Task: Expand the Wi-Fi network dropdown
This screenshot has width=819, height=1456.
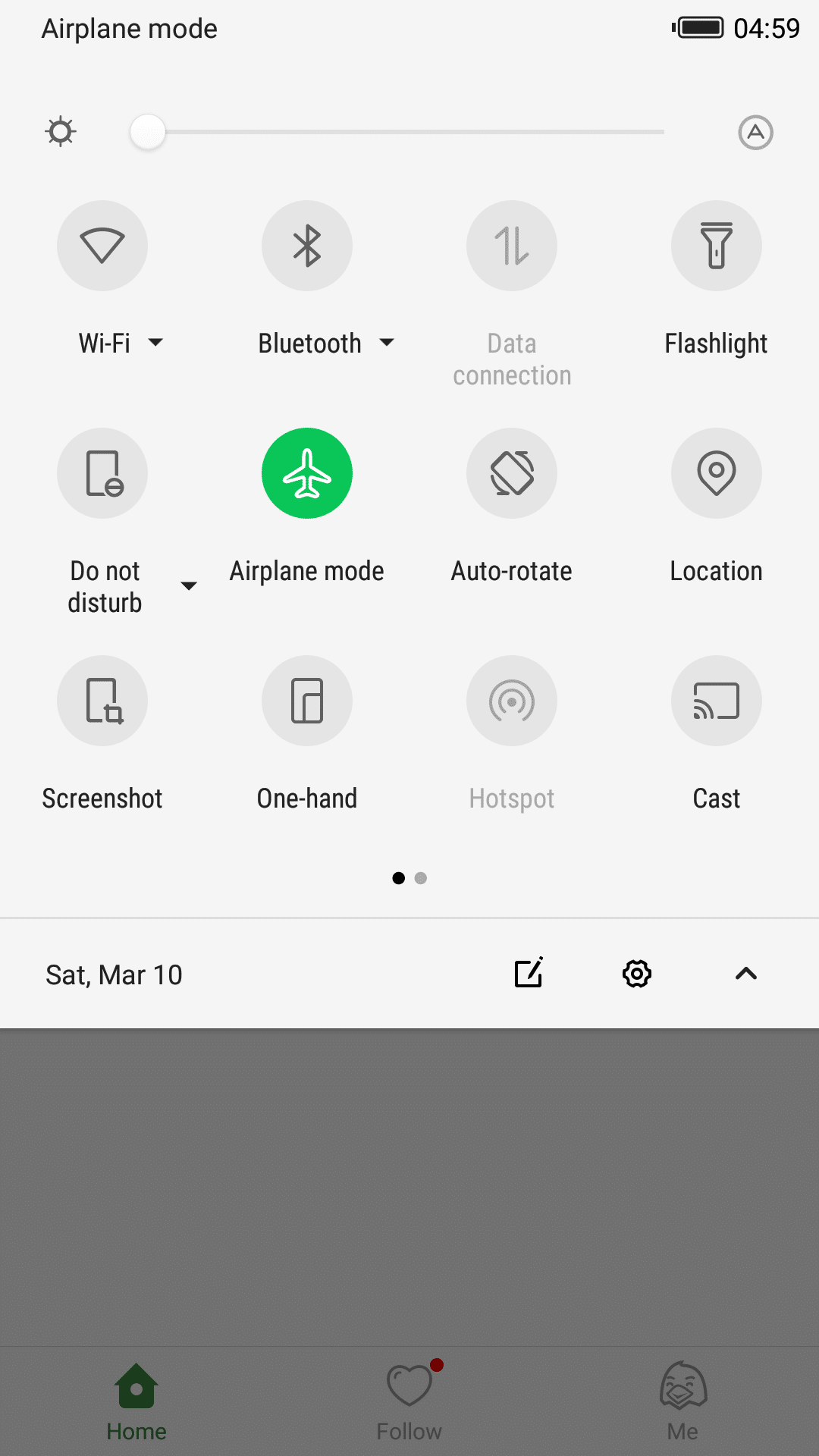Action: [155, 343]
